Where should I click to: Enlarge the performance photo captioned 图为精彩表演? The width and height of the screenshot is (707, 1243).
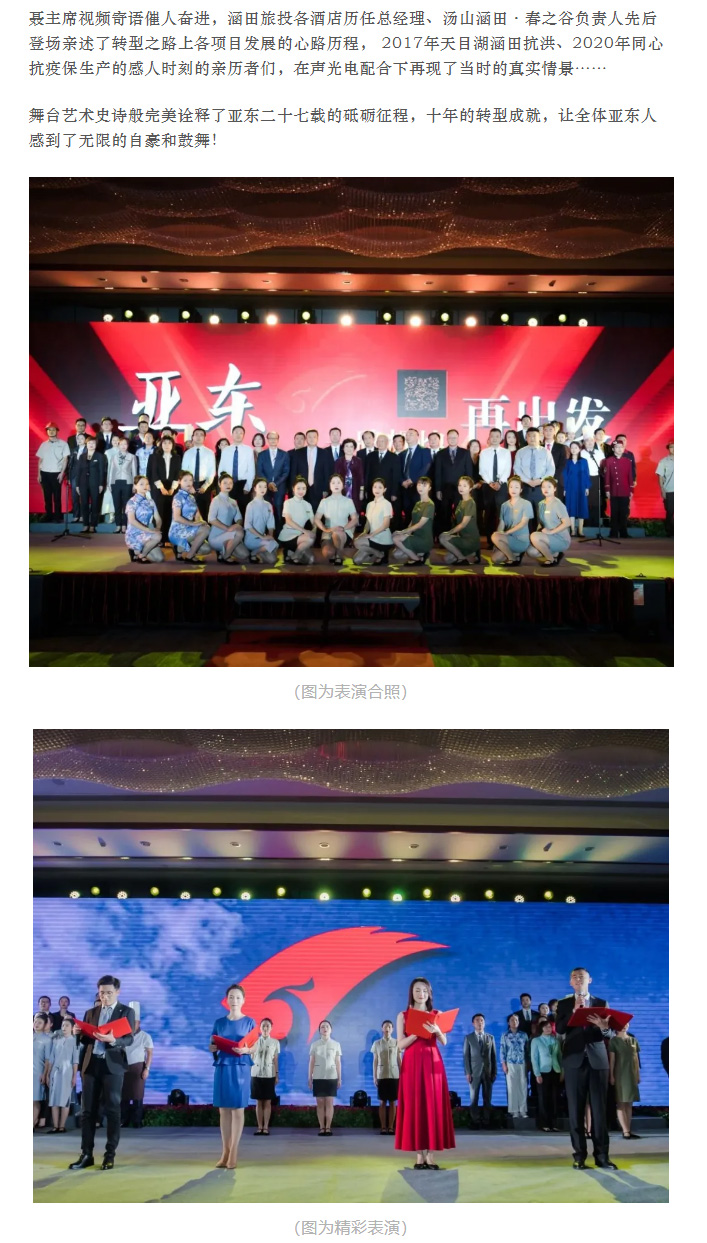tap(351, 966)
